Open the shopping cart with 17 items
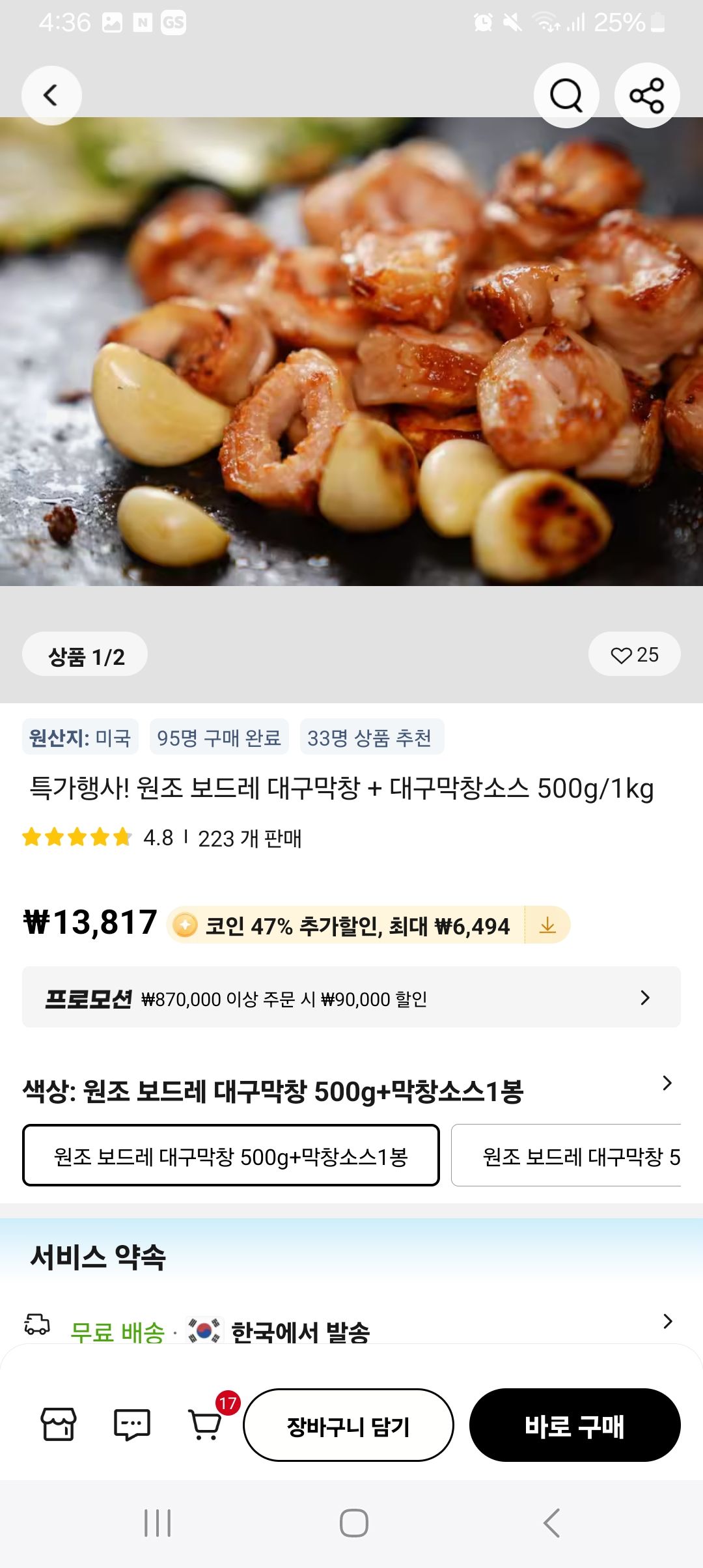Viewport: 703px width, 1568px height. 207,1429
